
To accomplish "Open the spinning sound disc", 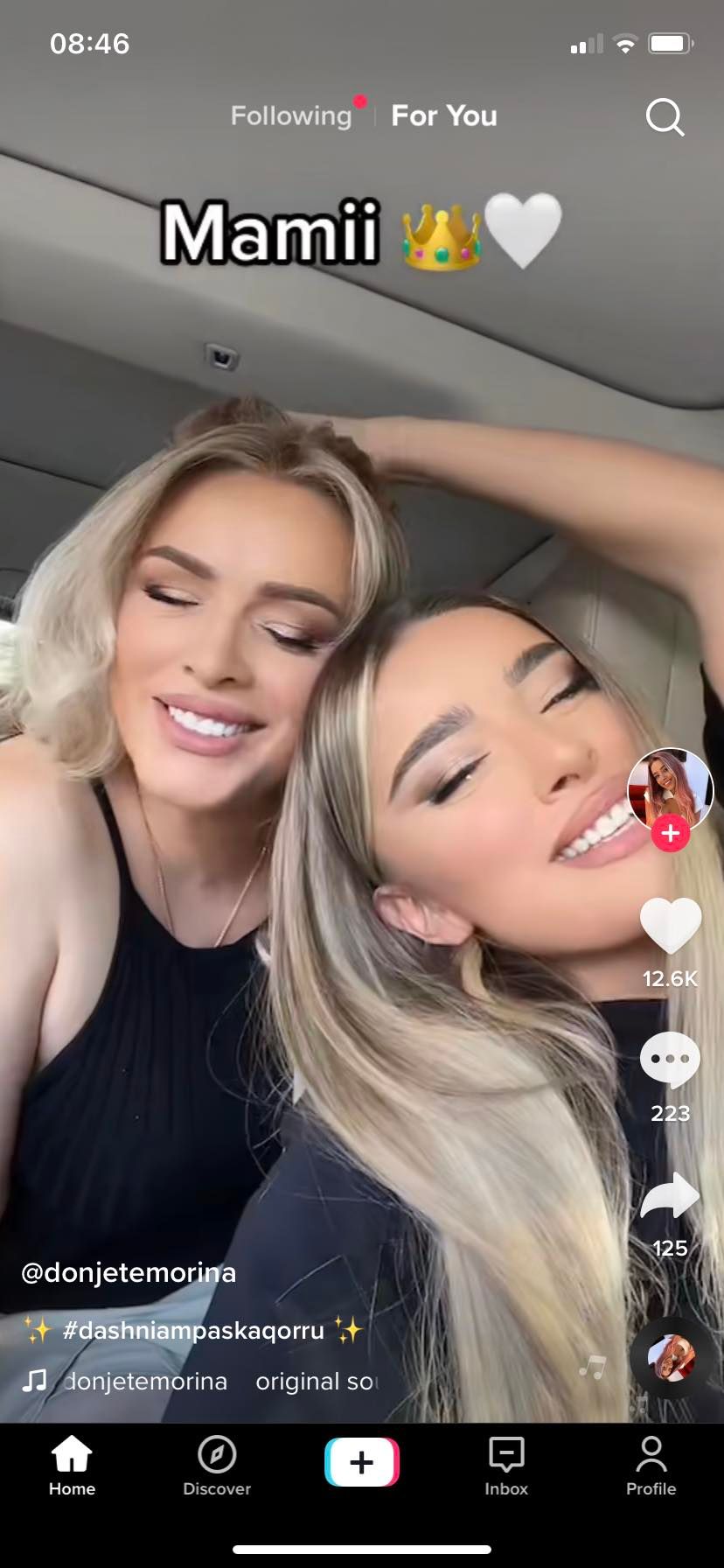I will 671,1357.
